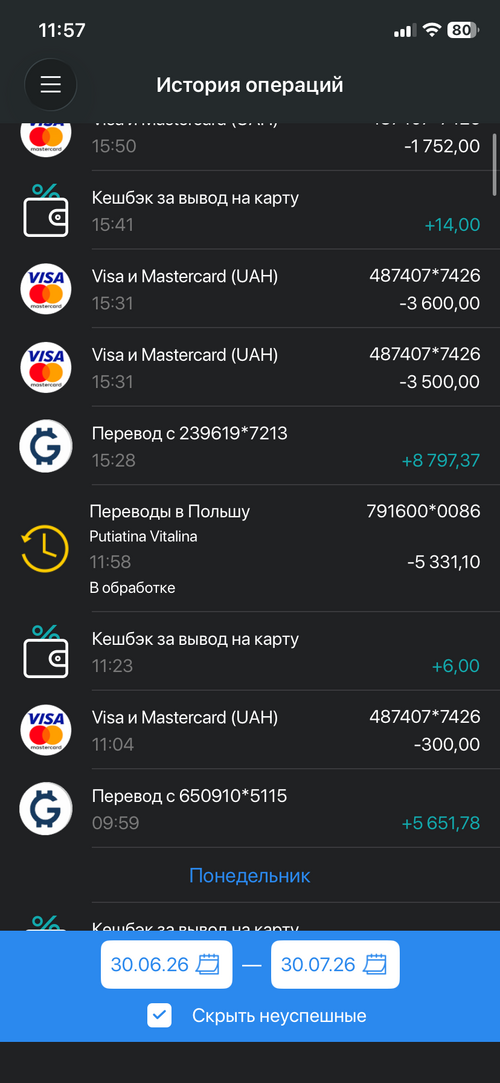Screen dimensions: 500x1083
Task: View transfer from 650910*5115 details
Action: coord(250,808)
